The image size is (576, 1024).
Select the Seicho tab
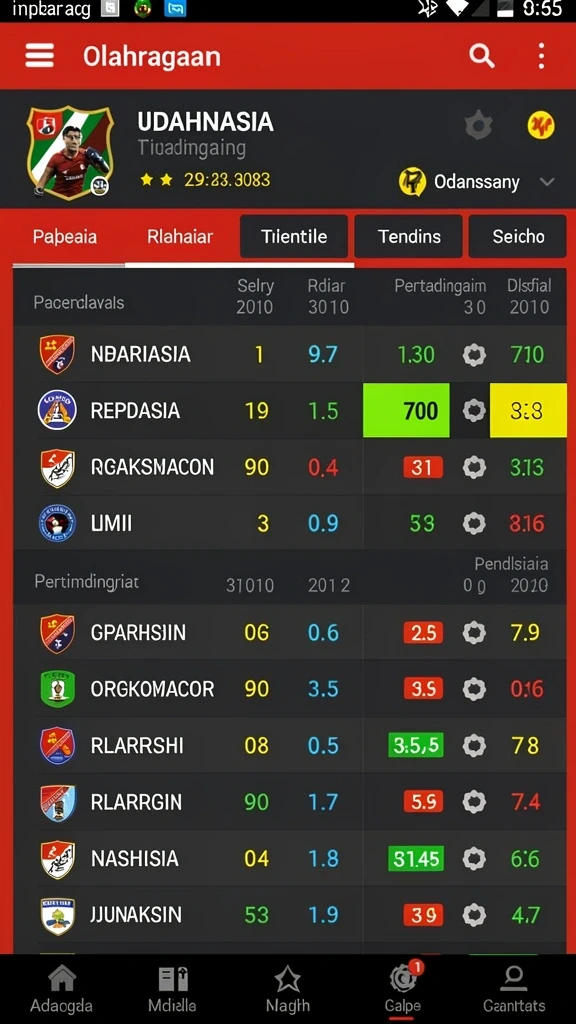(518, 236)
